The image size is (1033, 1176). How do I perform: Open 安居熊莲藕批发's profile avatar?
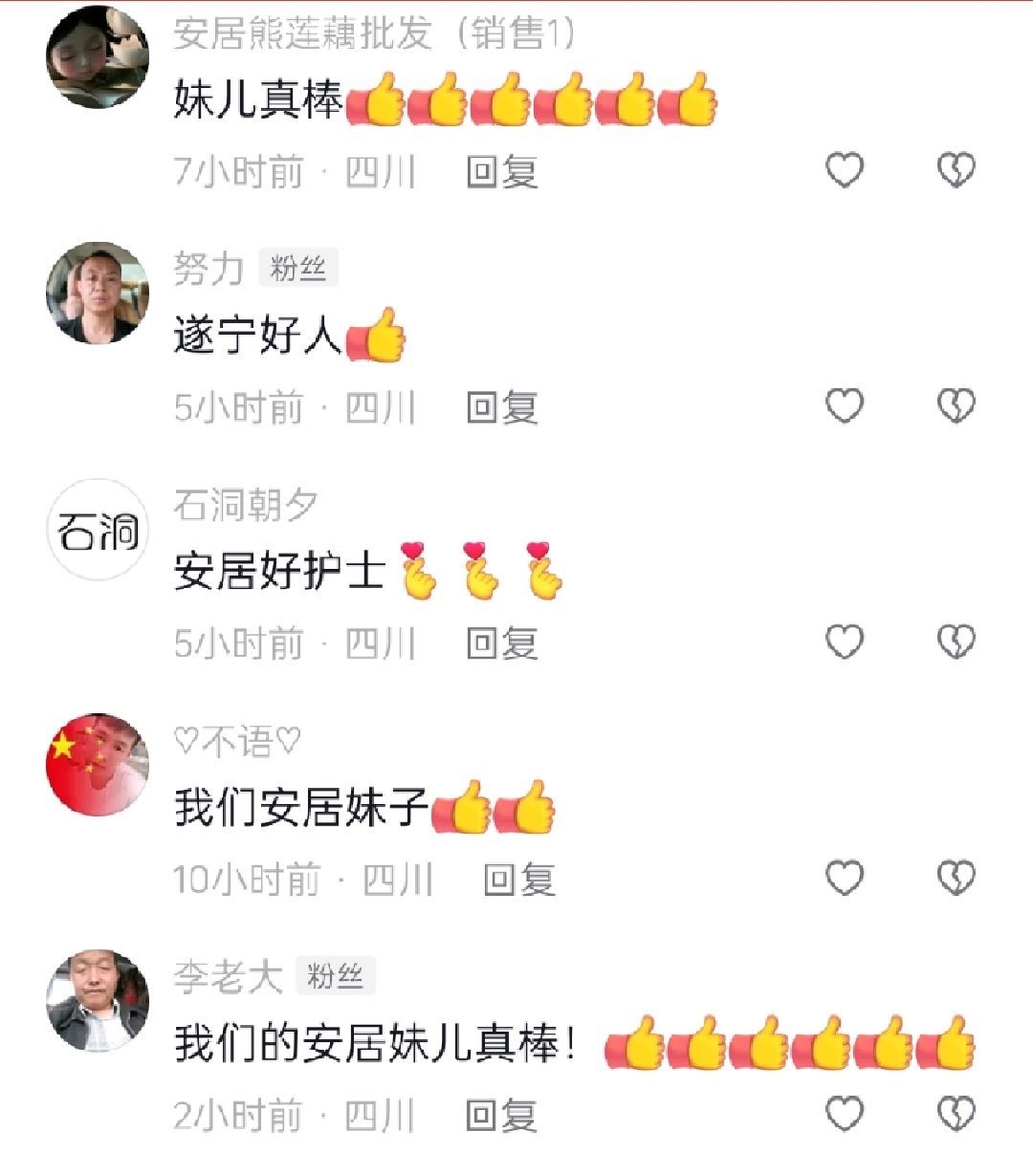tap(98, 56)
